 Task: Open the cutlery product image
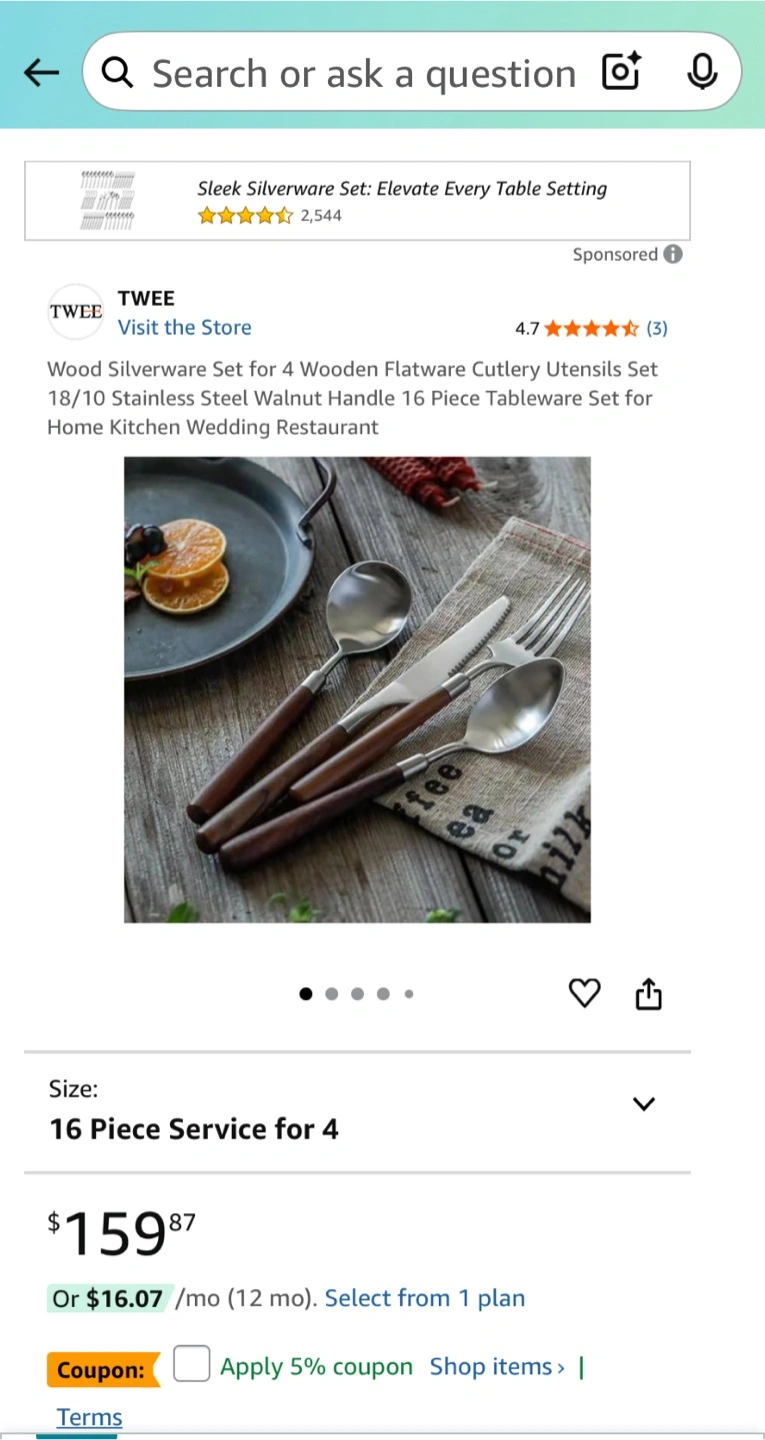pyautogui.click(x=357, y=690)
